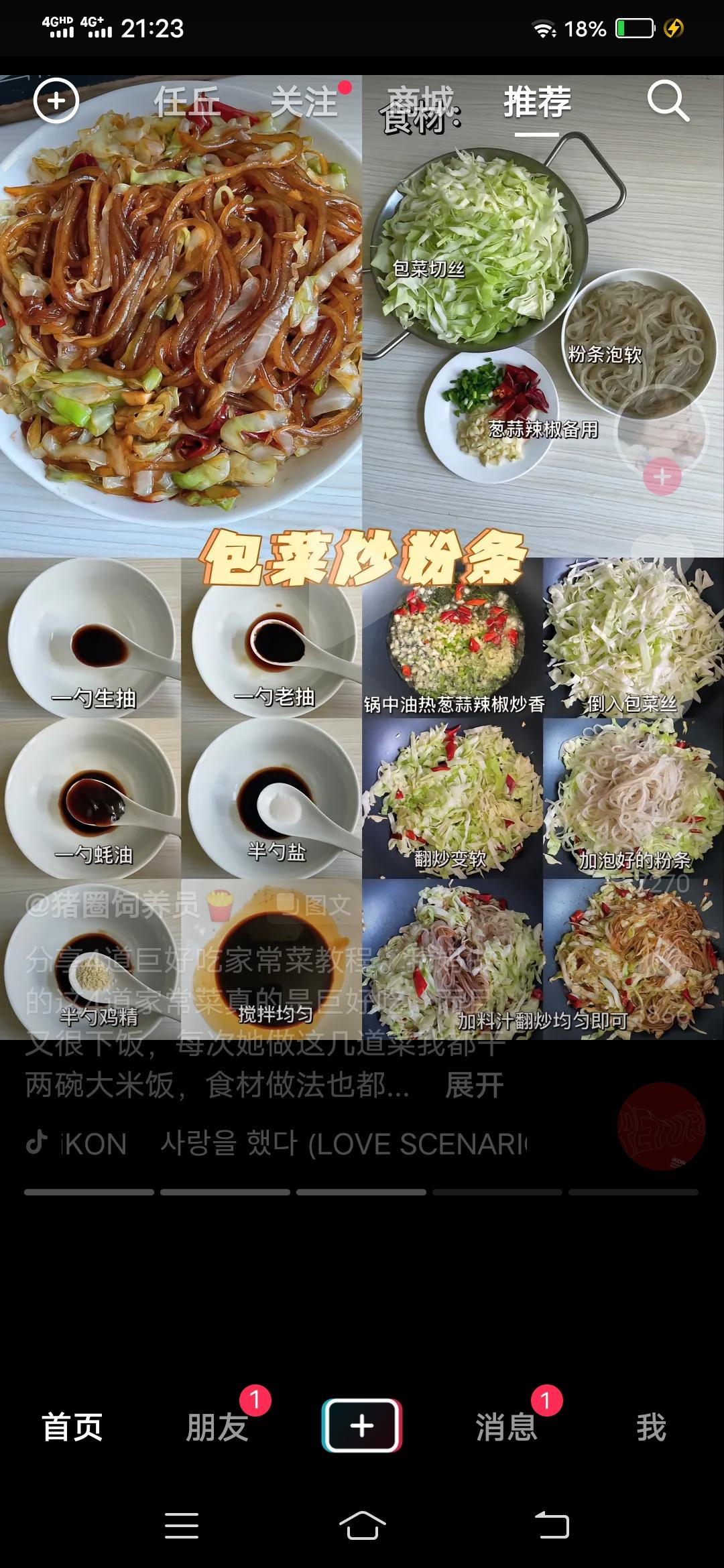Open the 朋友 friends tab
Image resolution: width=724 pixels, height=1568 pixels.
click(217, 1427)
